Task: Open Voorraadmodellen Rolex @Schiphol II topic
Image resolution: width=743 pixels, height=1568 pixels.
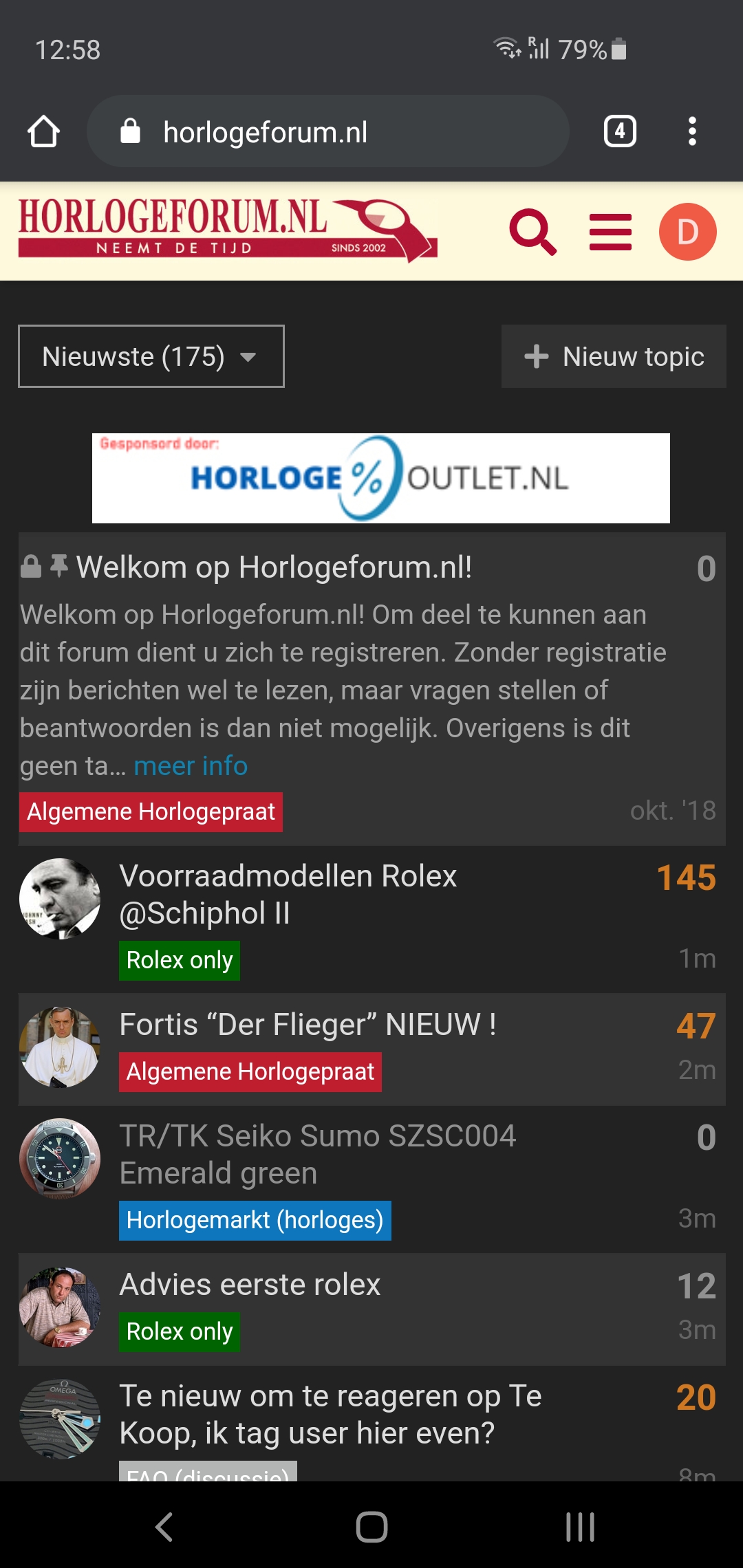Action: pyautogui.click(x=288, y=894)
